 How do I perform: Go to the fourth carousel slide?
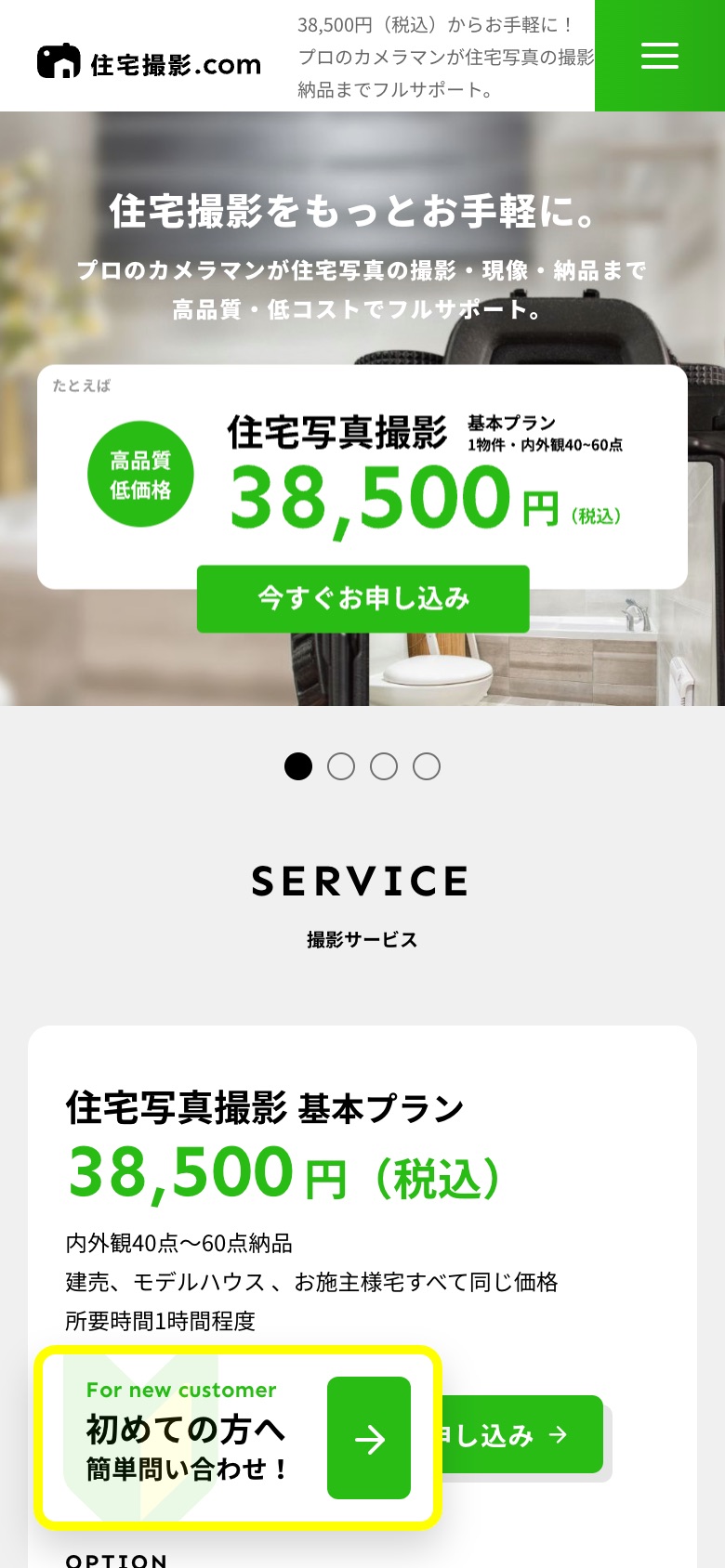tap(427, 766)
